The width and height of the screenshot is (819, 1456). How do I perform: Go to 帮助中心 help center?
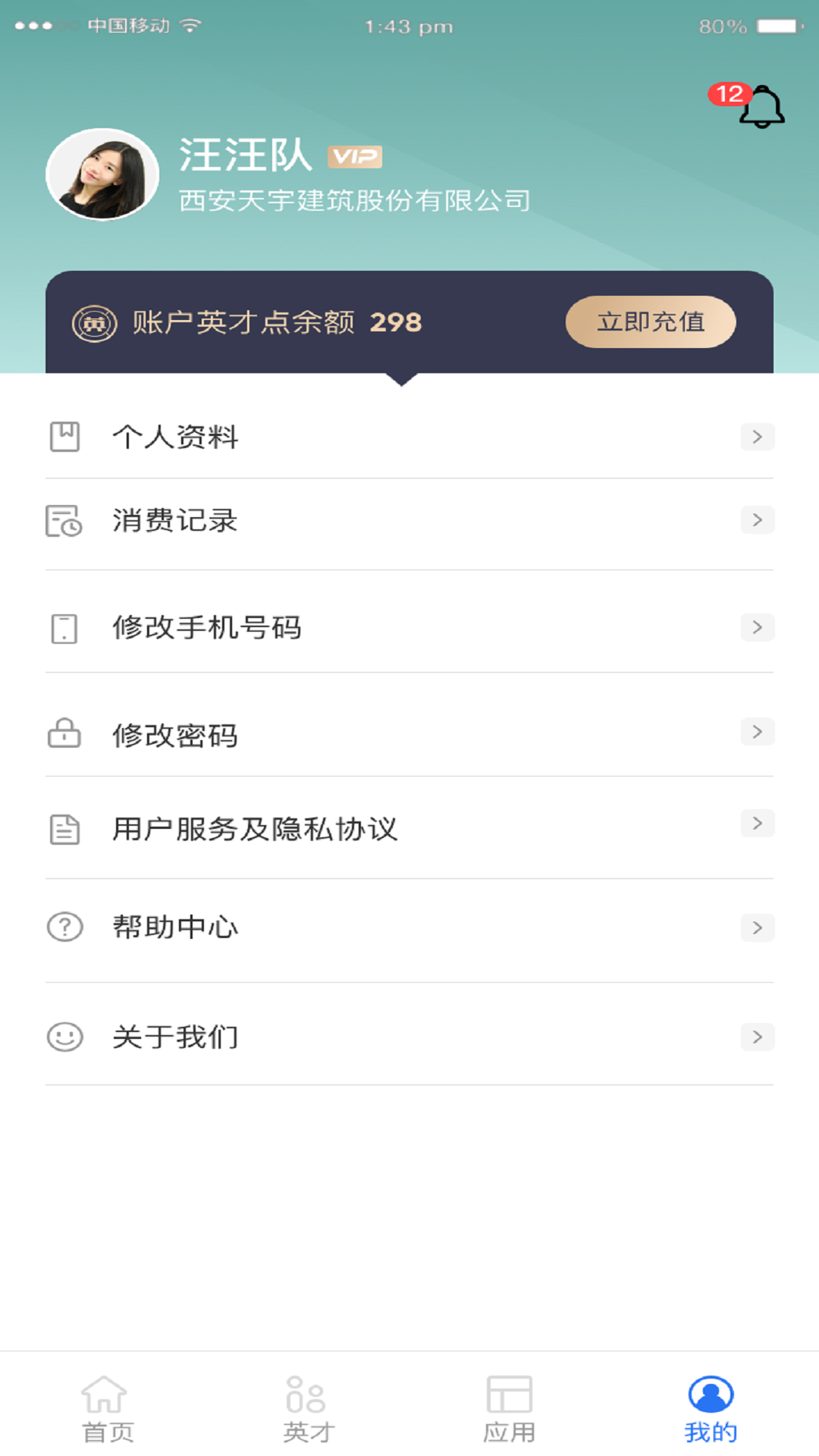409,927
